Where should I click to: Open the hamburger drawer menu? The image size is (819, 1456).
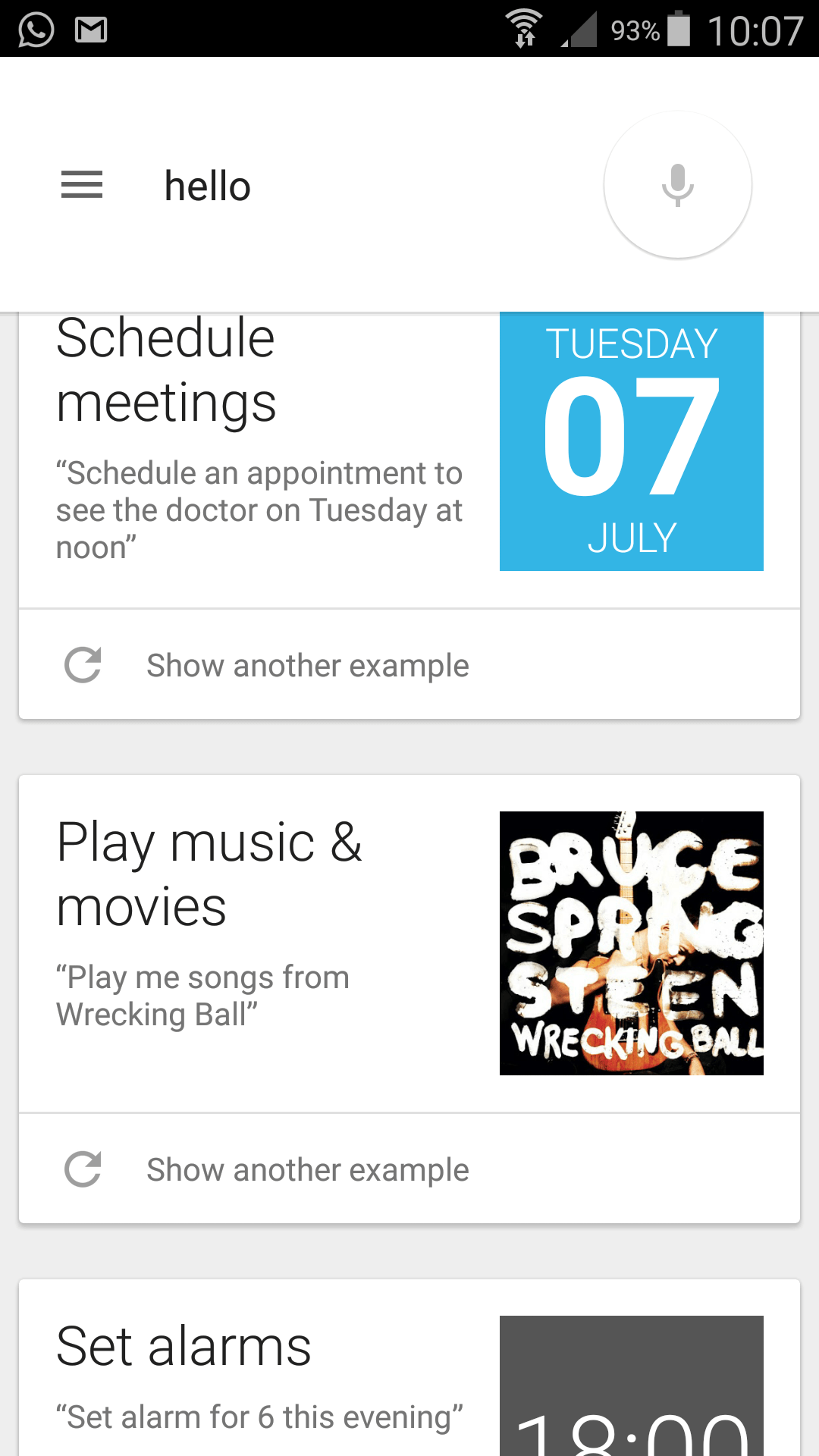pos(82,185)
